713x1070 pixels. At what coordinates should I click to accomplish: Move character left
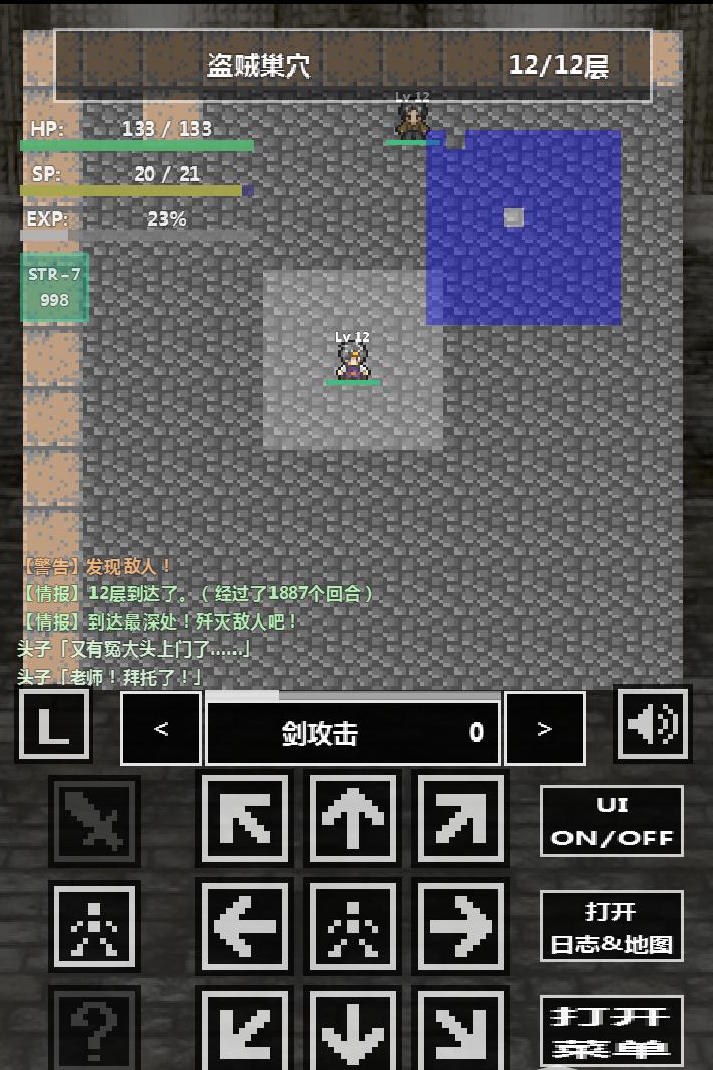click(x=245, y=927)
